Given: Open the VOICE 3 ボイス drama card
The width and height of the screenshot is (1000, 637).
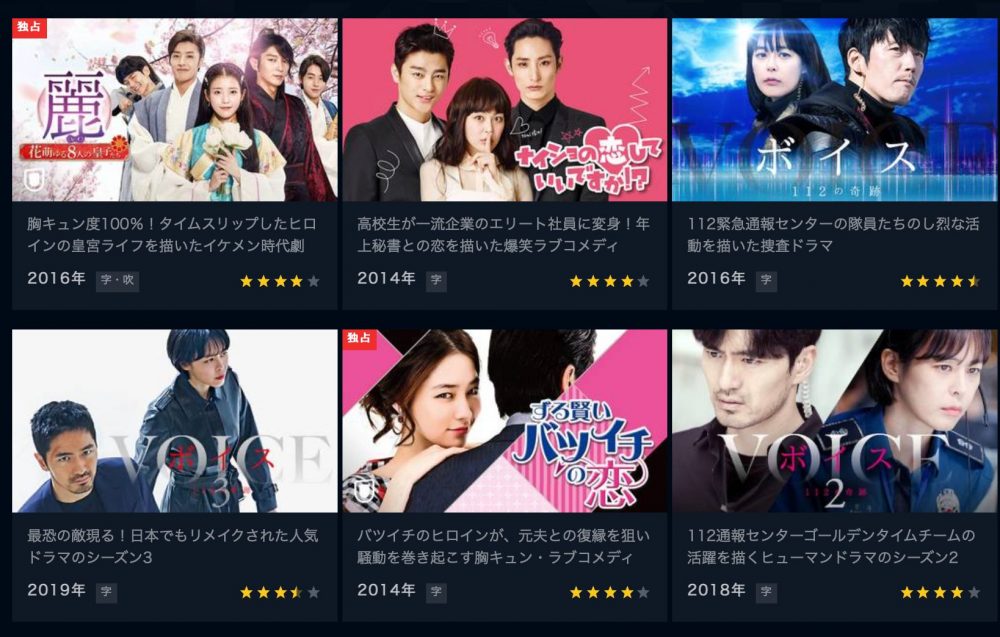Looking at the screenshot, I should (174, 421).
